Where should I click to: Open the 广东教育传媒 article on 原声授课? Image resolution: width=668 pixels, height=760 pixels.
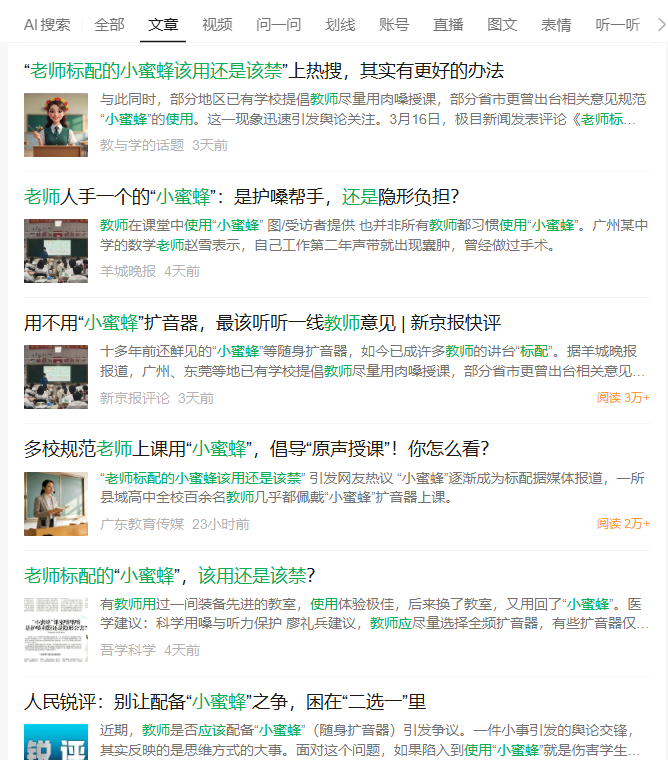tap(256, 449)
